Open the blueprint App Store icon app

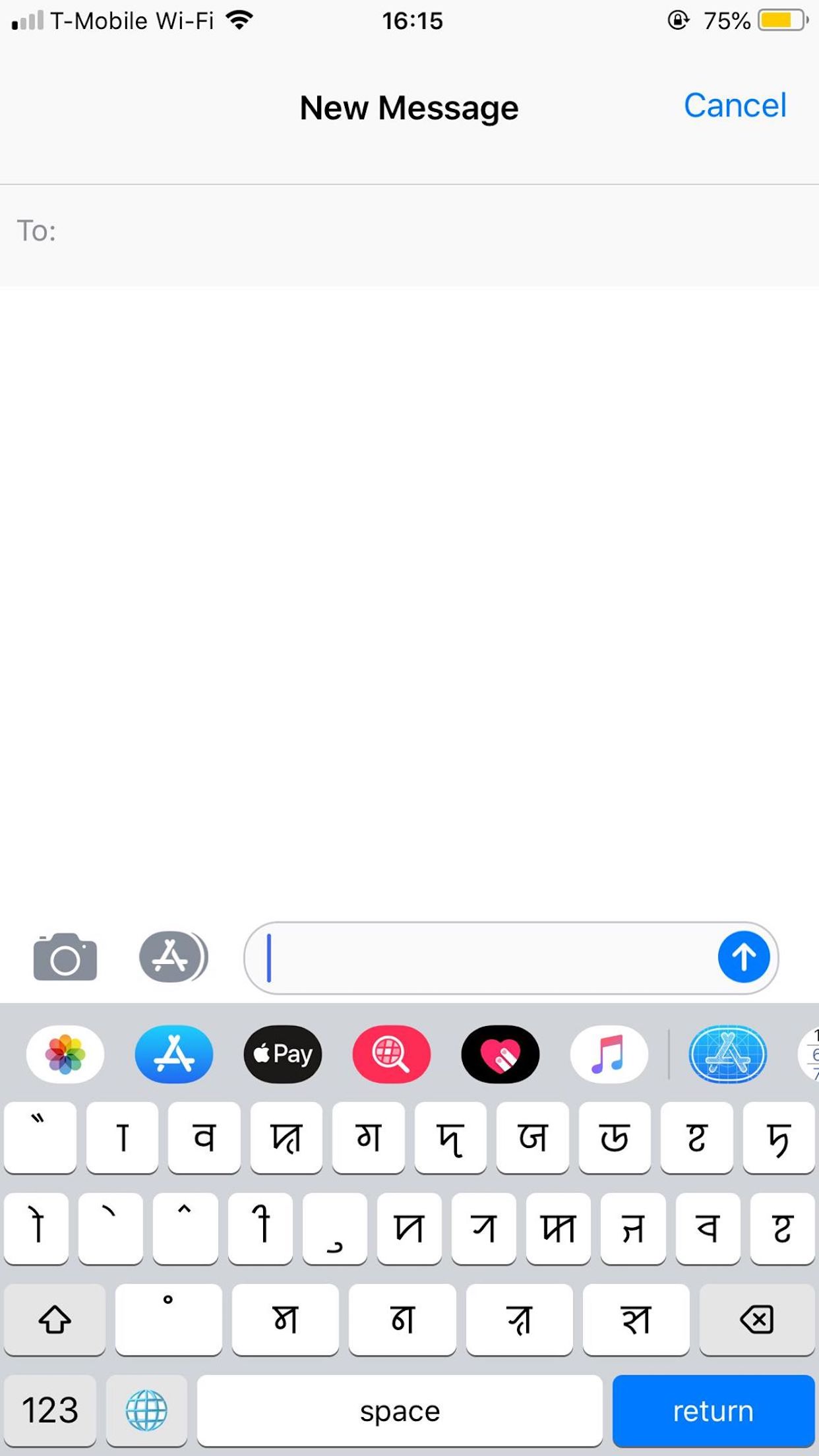pyautogui.click(x=727, y=1054)
